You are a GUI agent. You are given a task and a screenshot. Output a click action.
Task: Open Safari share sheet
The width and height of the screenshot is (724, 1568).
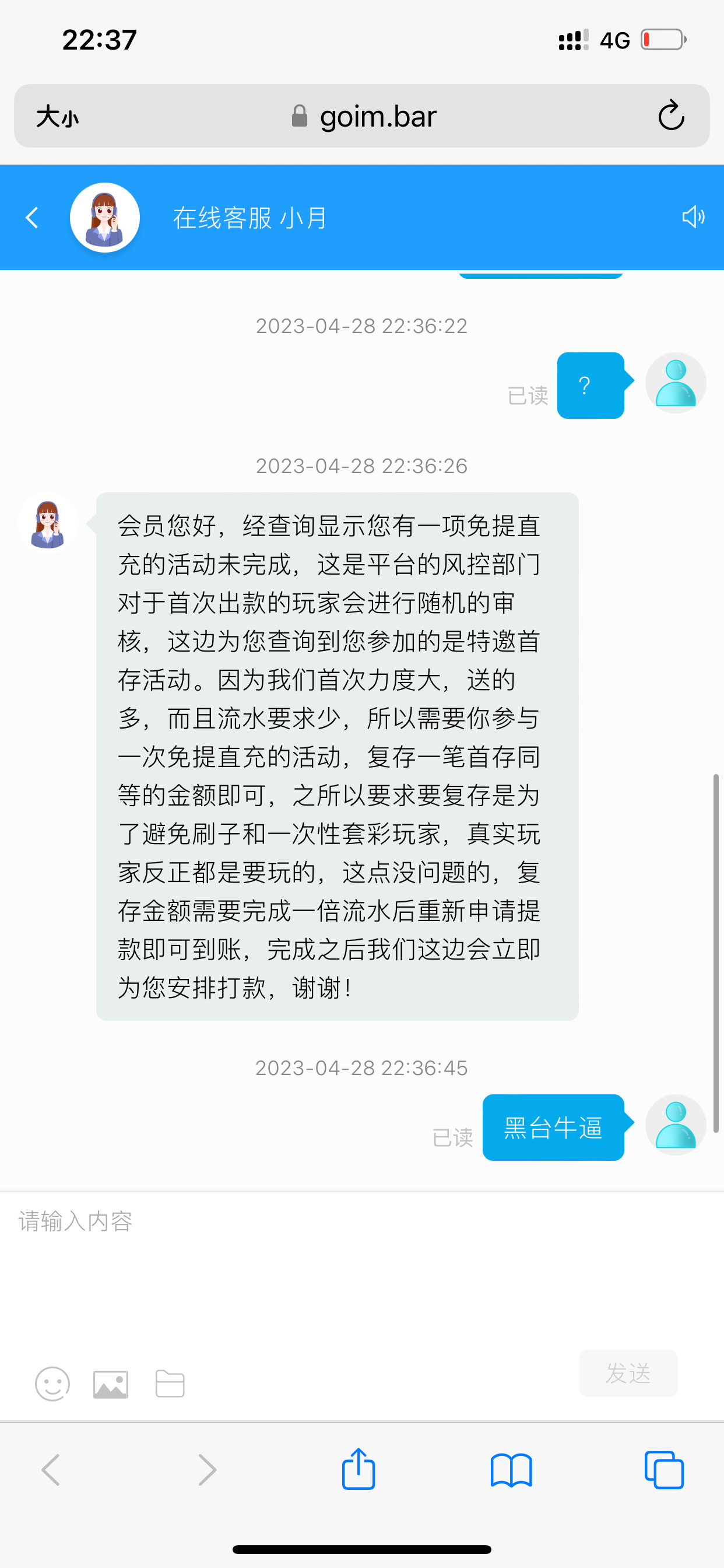point(359,1469)
